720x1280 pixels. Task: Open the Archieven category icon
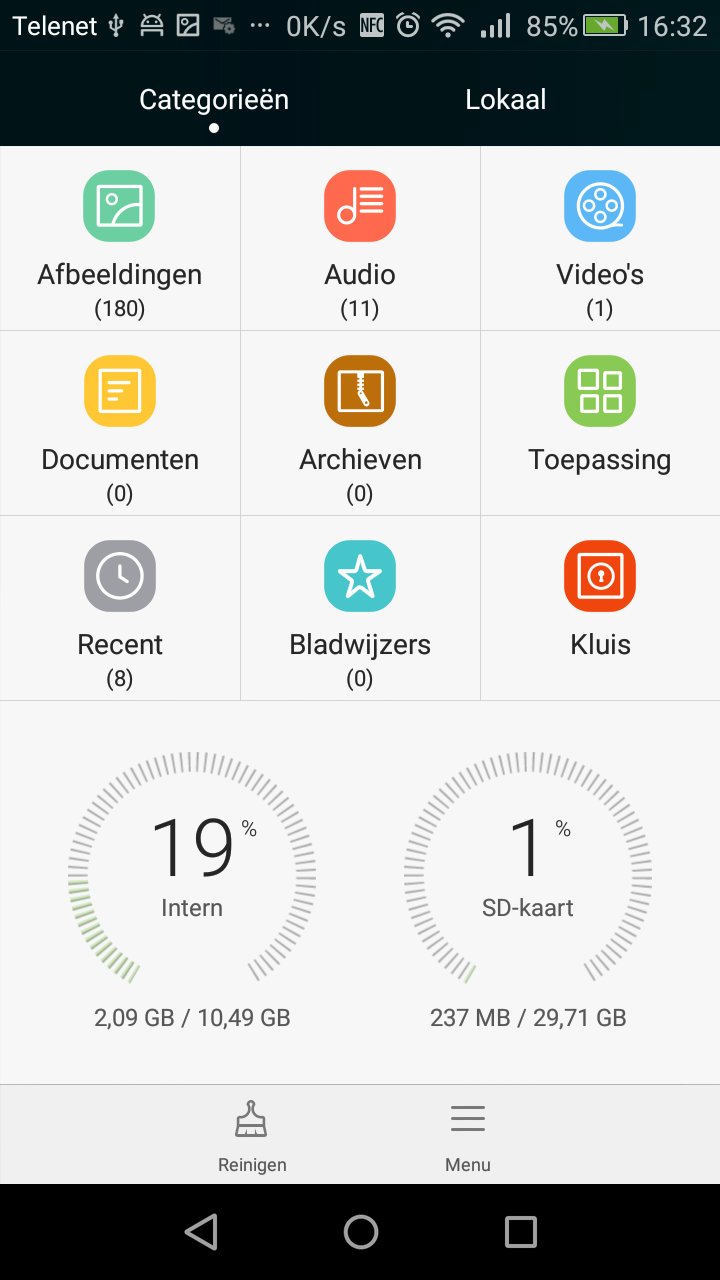click(359, 390)
